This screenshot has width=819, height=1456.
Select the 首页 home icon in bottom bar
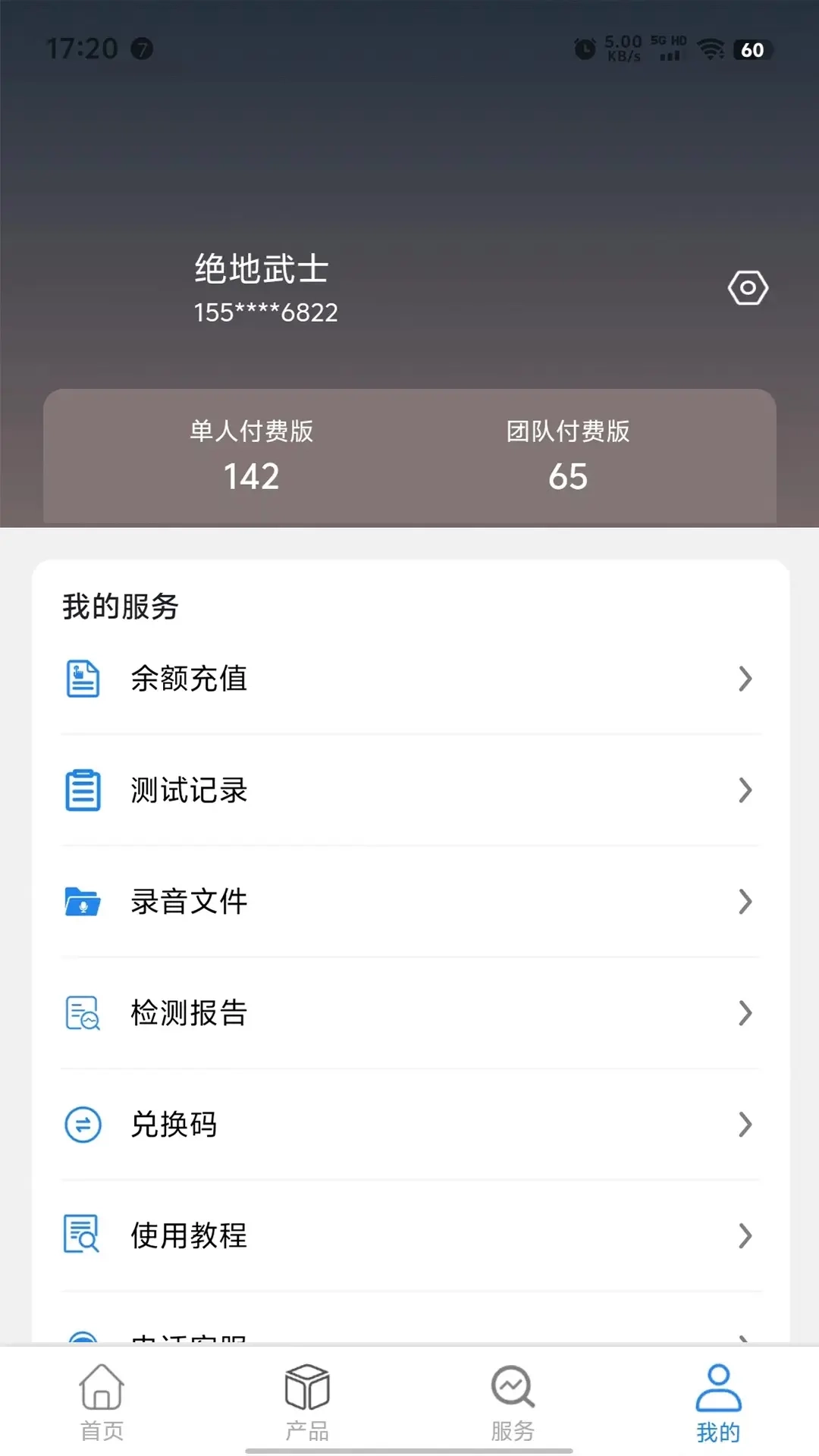point(102,1388)
